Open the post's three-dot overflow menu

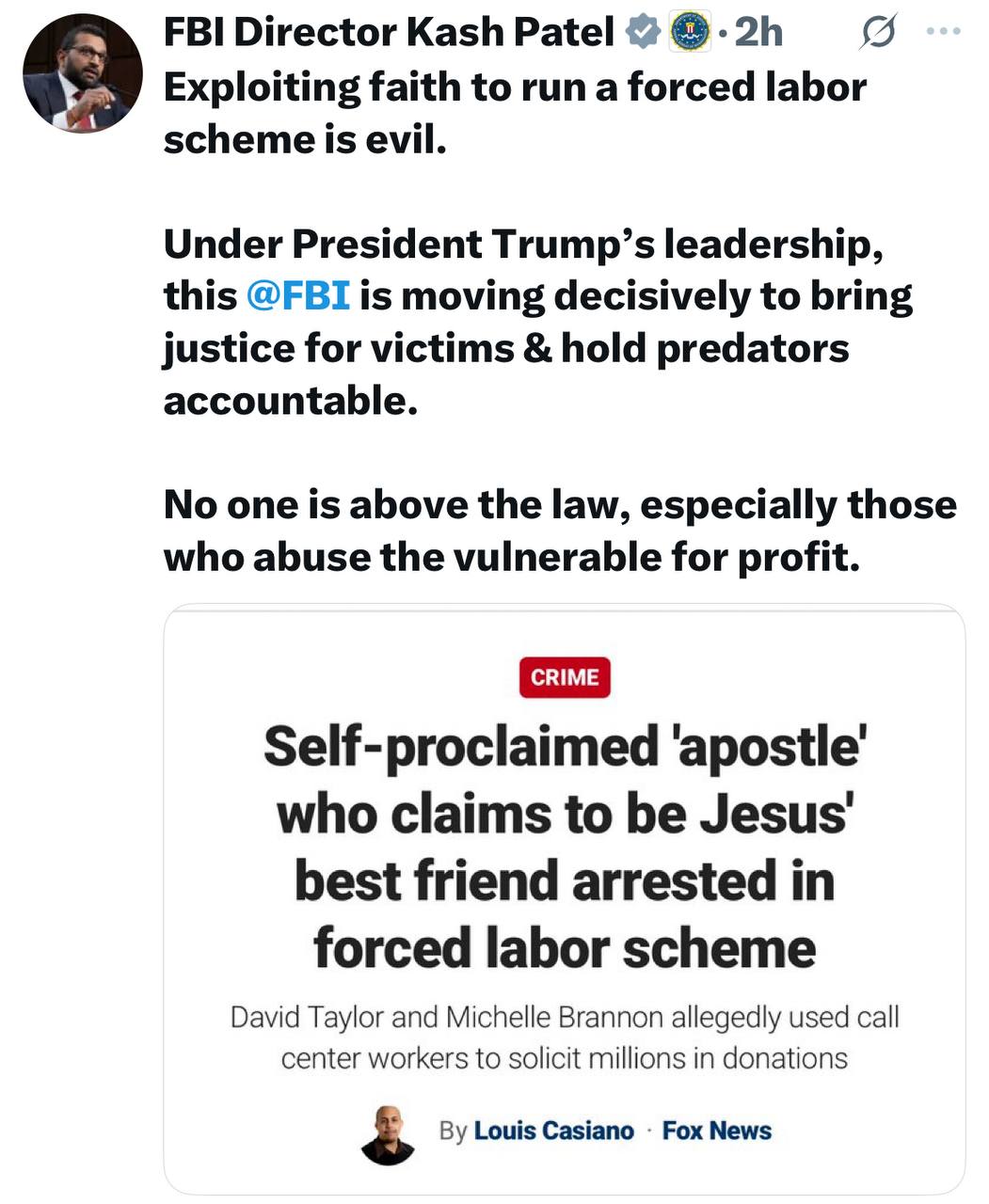coord(943,32)
